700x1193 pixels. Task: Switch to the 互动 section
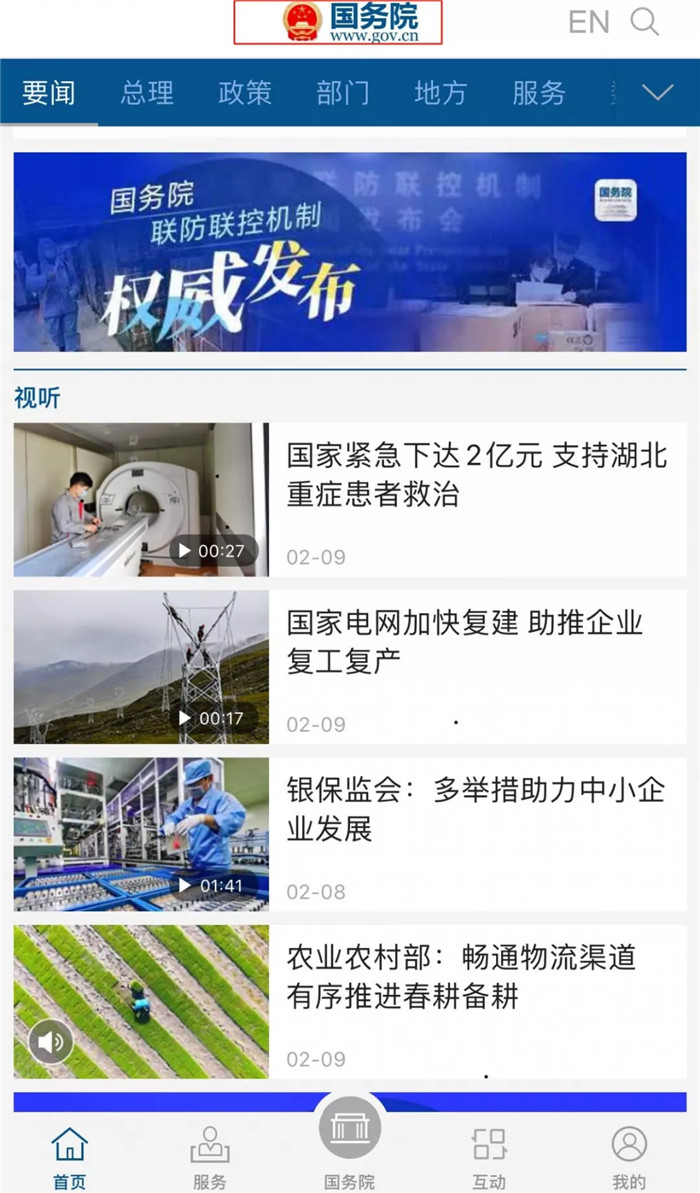(490, 1157)
